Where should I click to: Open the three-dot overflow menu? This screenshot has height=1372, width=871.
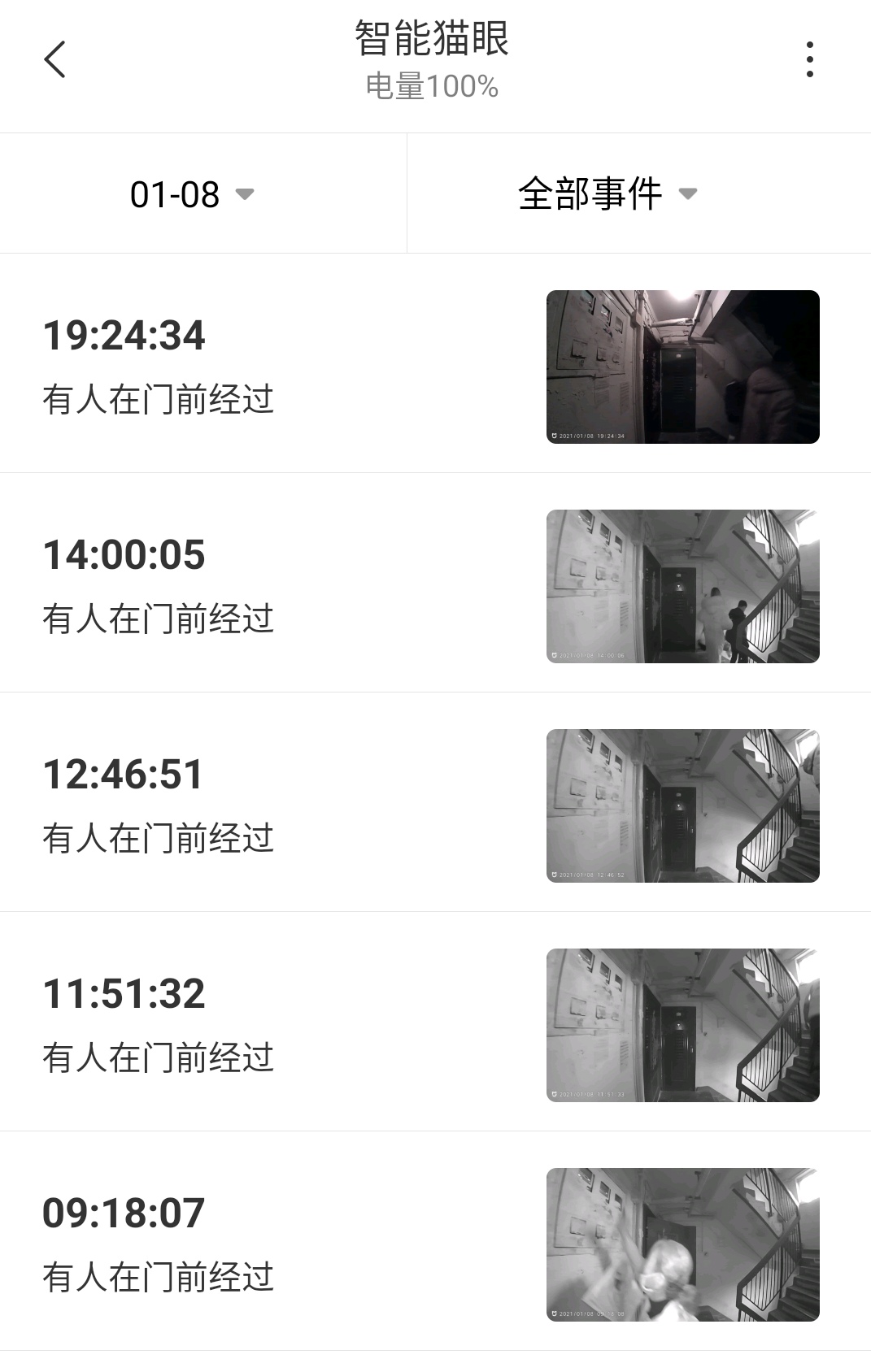point(809,59)
